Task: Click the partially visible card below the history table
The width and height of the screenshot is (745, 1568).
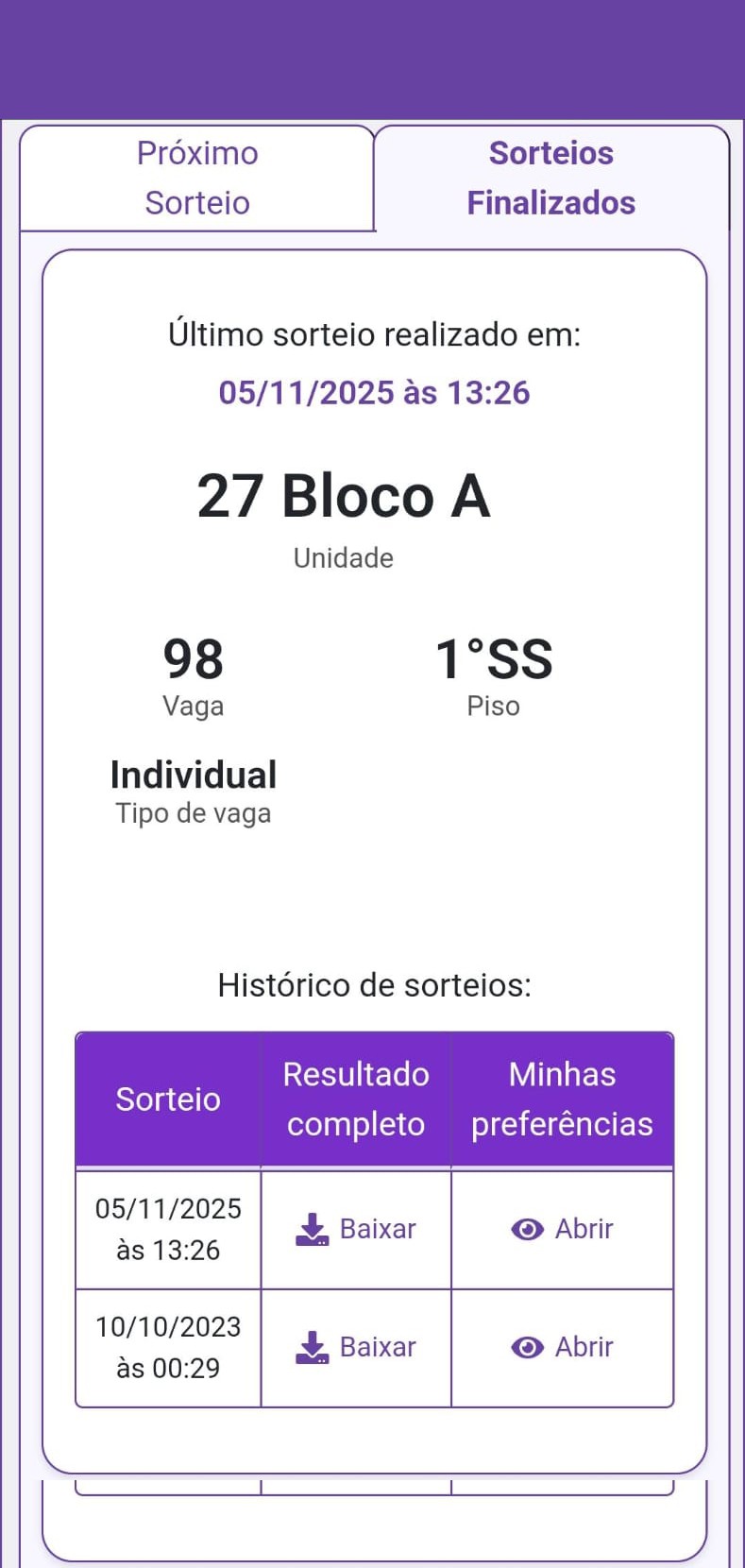Action: [372, 1521]
